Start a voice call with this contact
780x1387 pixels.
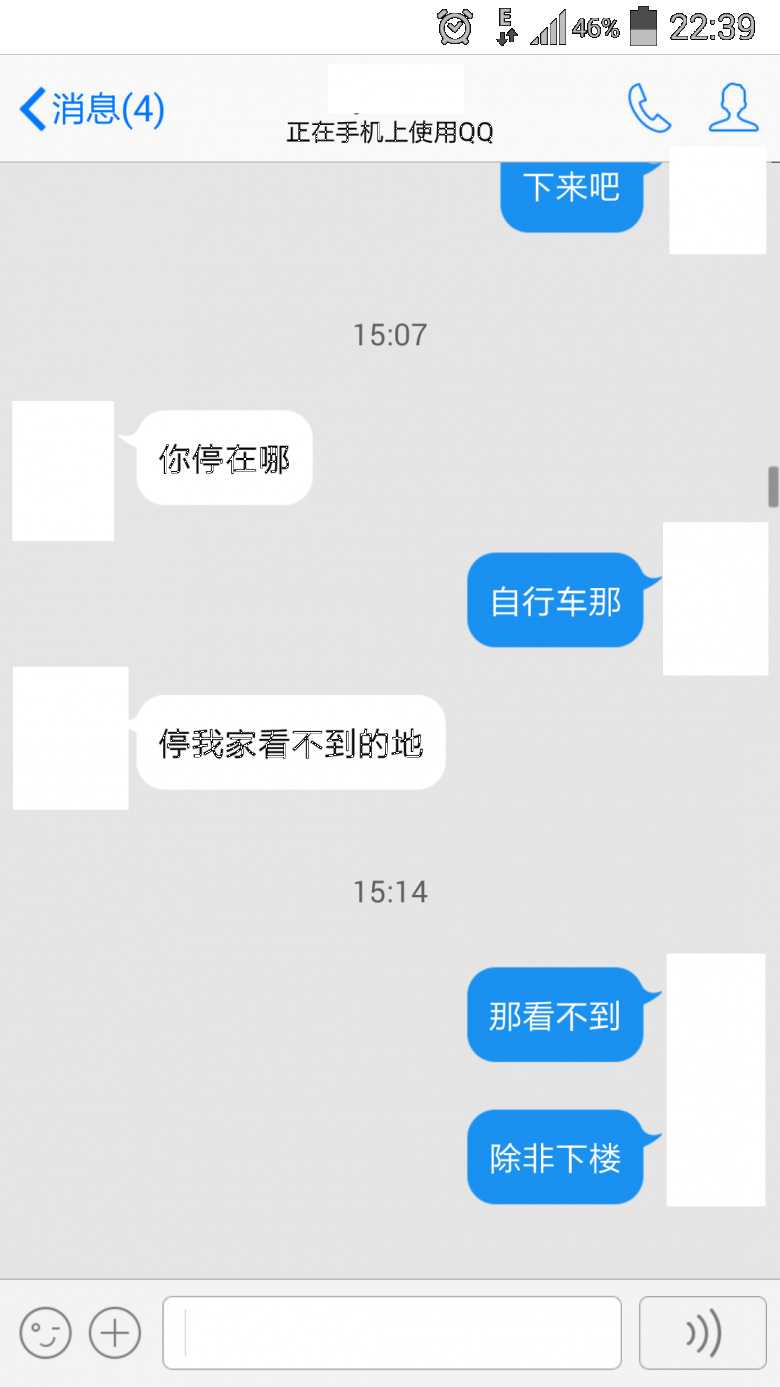[649, 108]
